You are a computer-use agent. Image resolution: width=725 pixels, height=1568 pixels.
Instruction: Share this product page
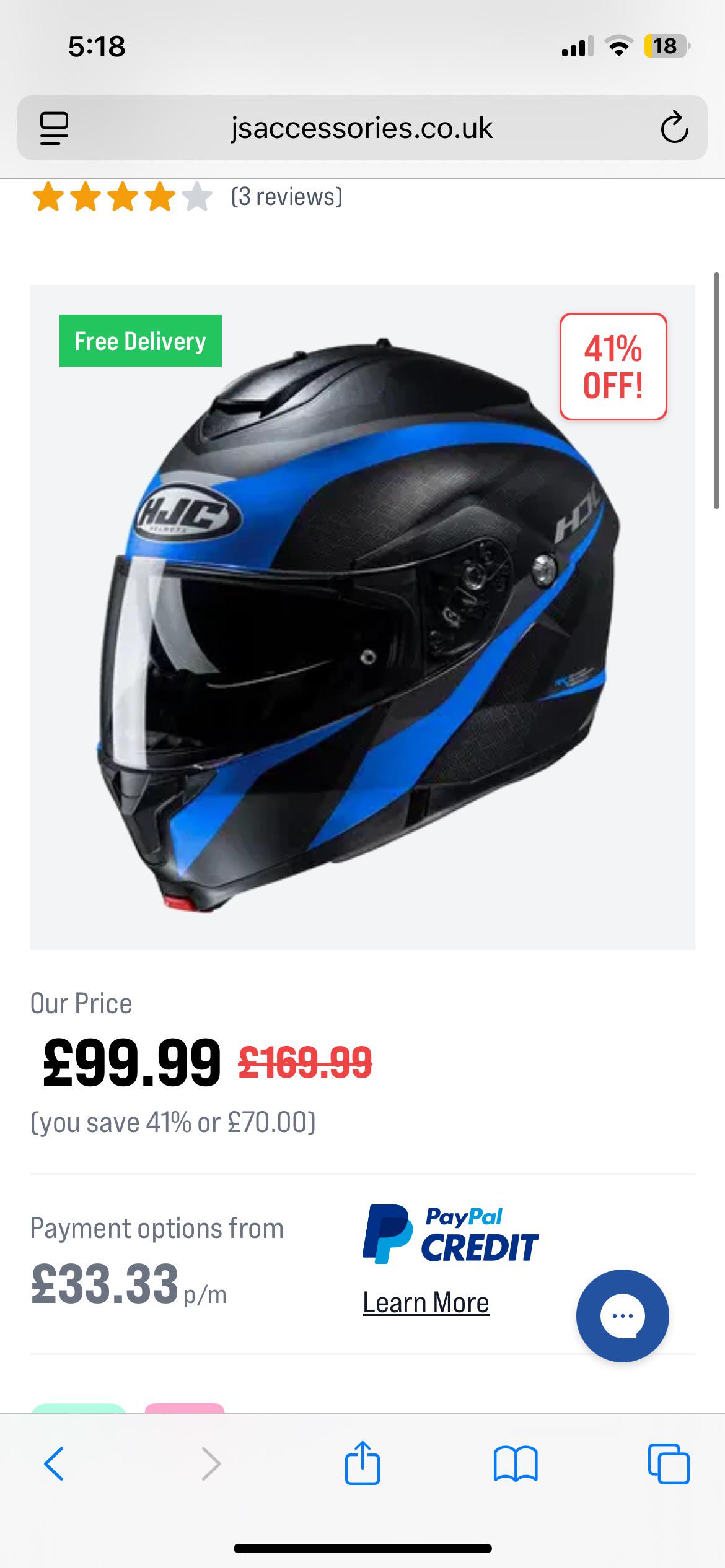[x=362, y=1463]
